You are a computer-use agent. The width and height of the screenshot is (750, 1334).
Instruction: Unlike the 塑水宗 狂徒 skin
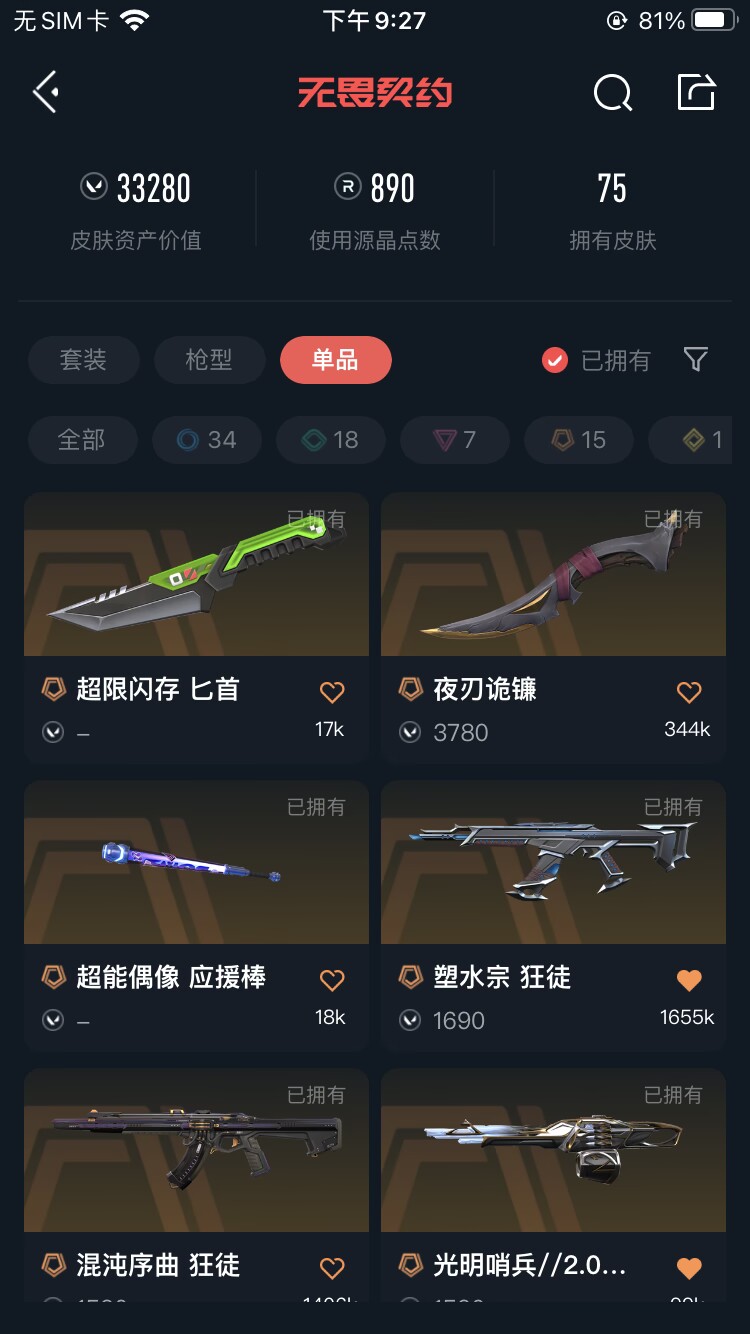click(x=689, y=980)
